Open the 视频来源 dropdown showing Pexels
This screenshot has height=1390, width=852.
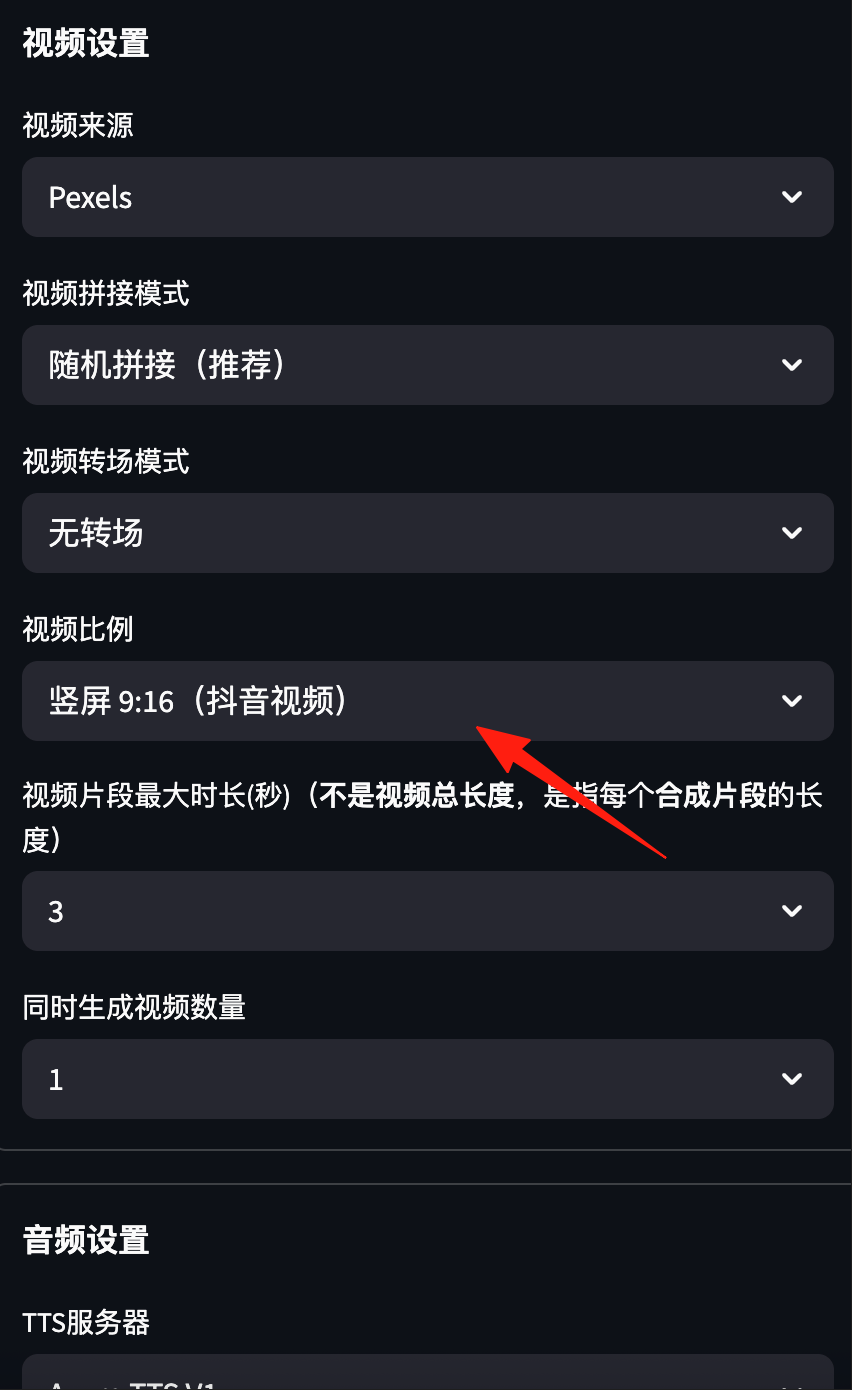427,197
